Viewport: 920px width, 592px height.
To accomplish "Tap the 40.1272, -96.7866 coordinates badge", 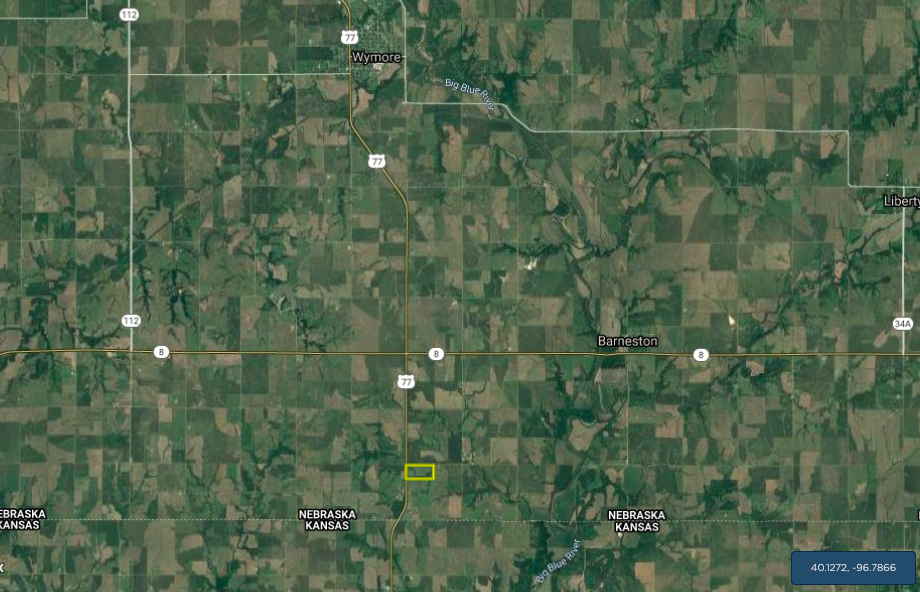I will (853, 568).
